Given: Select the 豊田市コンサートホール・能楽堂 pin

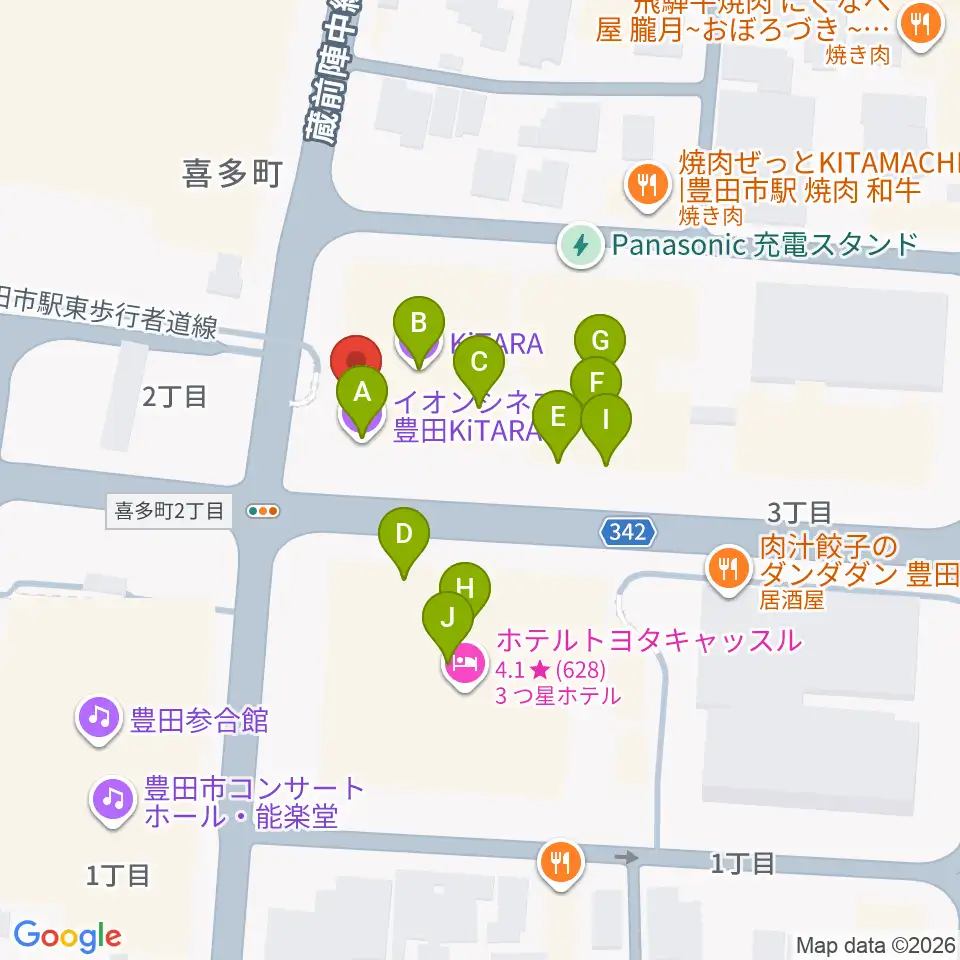Looking at the screenshot, I should pyautogui.click(x=113, y=801).
